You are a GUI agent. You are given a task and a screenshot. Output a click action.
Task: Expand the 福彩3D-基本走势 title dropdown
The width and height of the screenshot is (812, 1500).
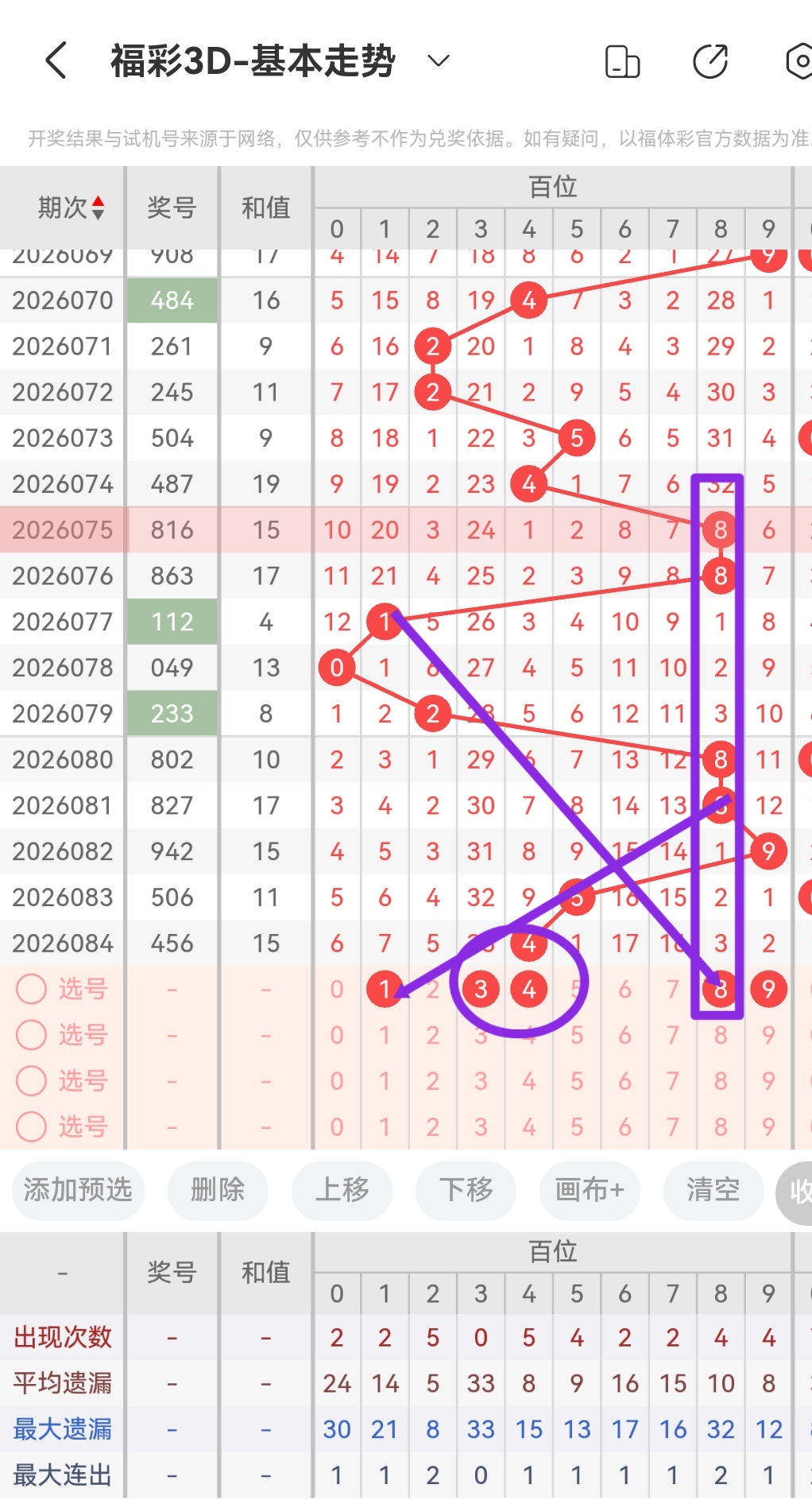(439, 61)
